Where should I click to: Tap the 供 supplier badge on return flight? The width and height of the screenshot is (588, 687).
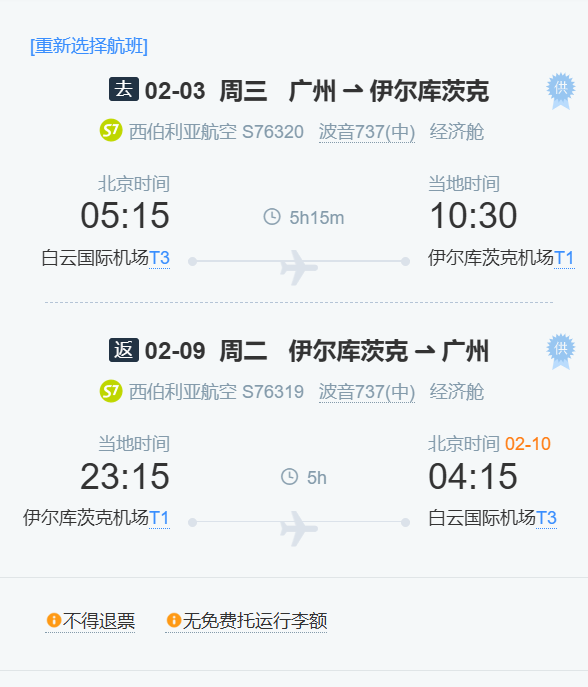[561, 351]
